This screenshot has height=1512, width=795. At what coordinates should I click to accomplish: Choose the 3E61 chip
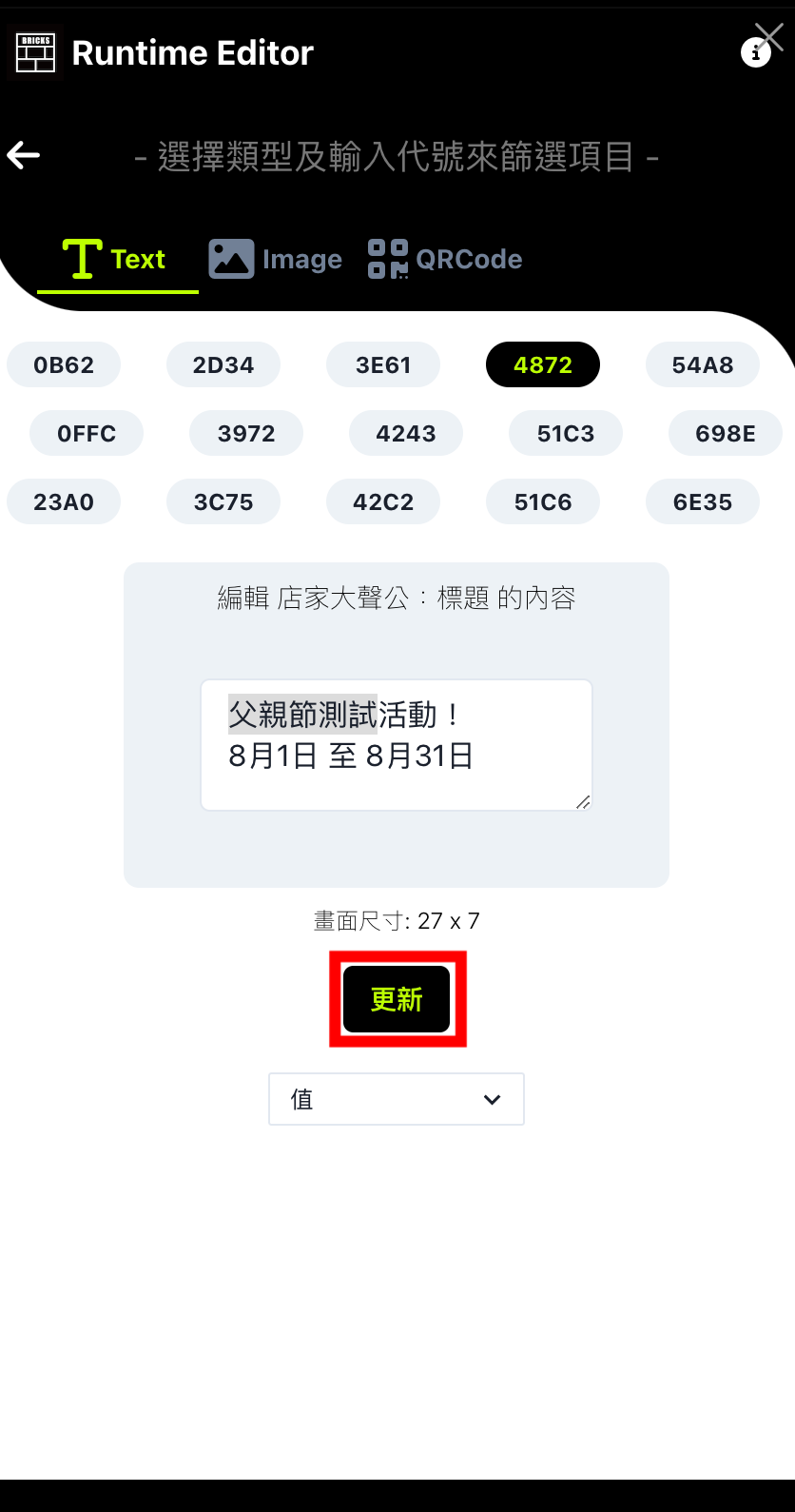[383, 365]
